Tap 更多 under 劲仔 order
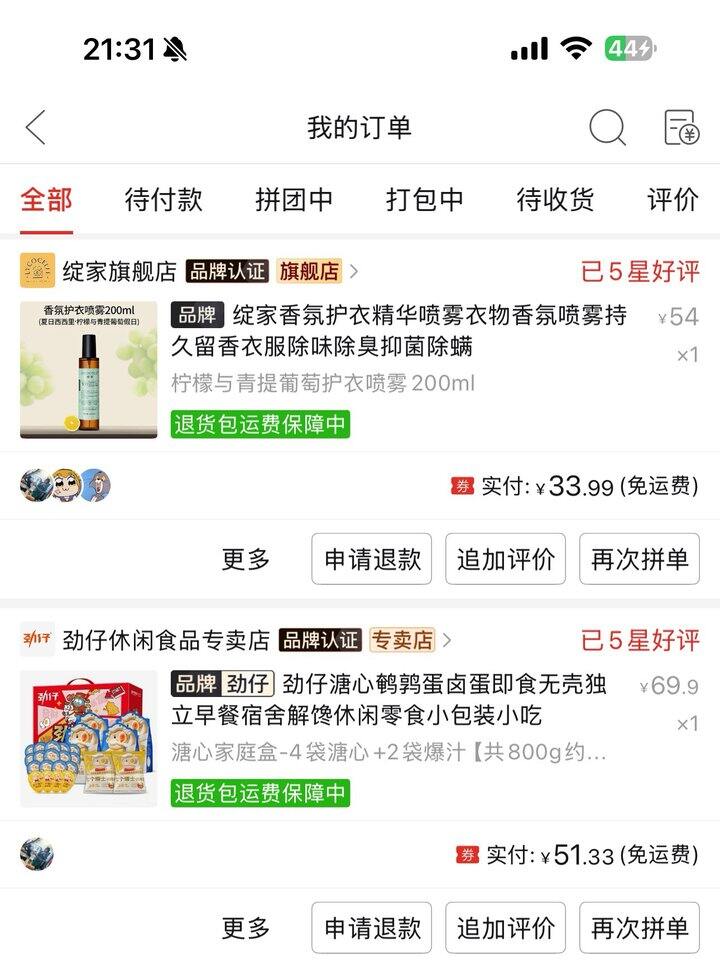The image size is (720, 966). pyautogui.click(x=246, y=928)
